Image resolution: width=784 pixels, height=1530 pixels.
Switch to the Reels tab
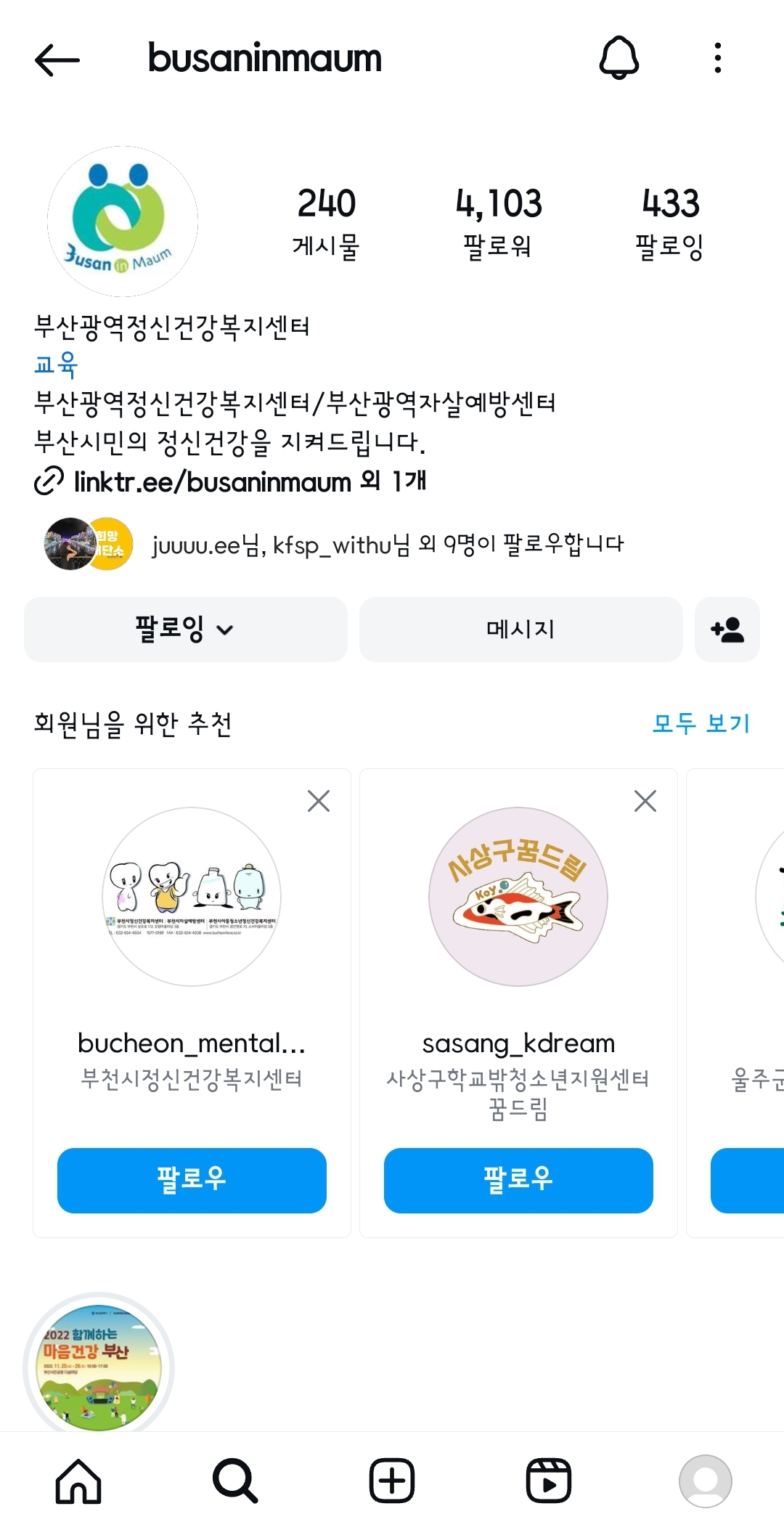[549, 1481]
